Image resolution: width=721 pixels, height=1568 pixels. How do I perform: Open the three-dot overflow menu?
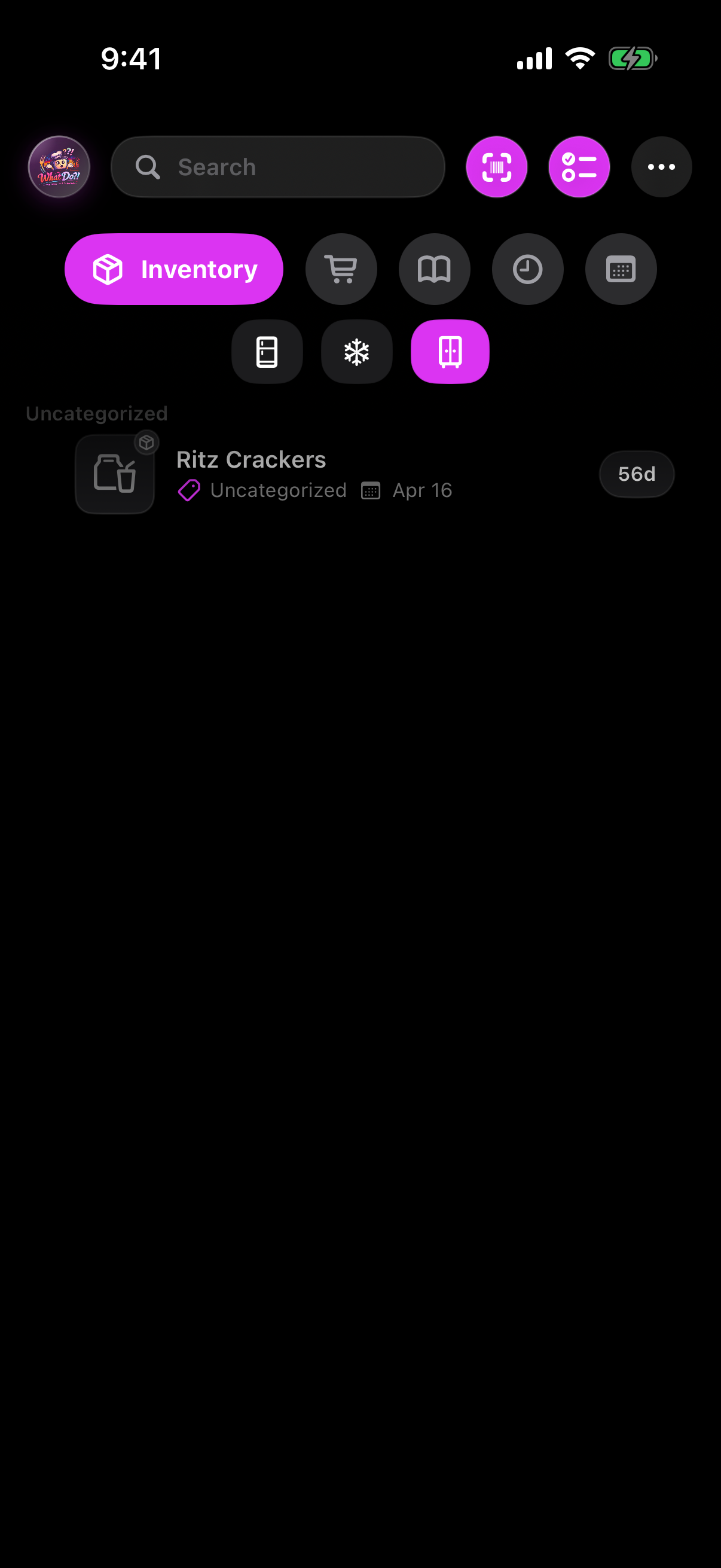661,167
